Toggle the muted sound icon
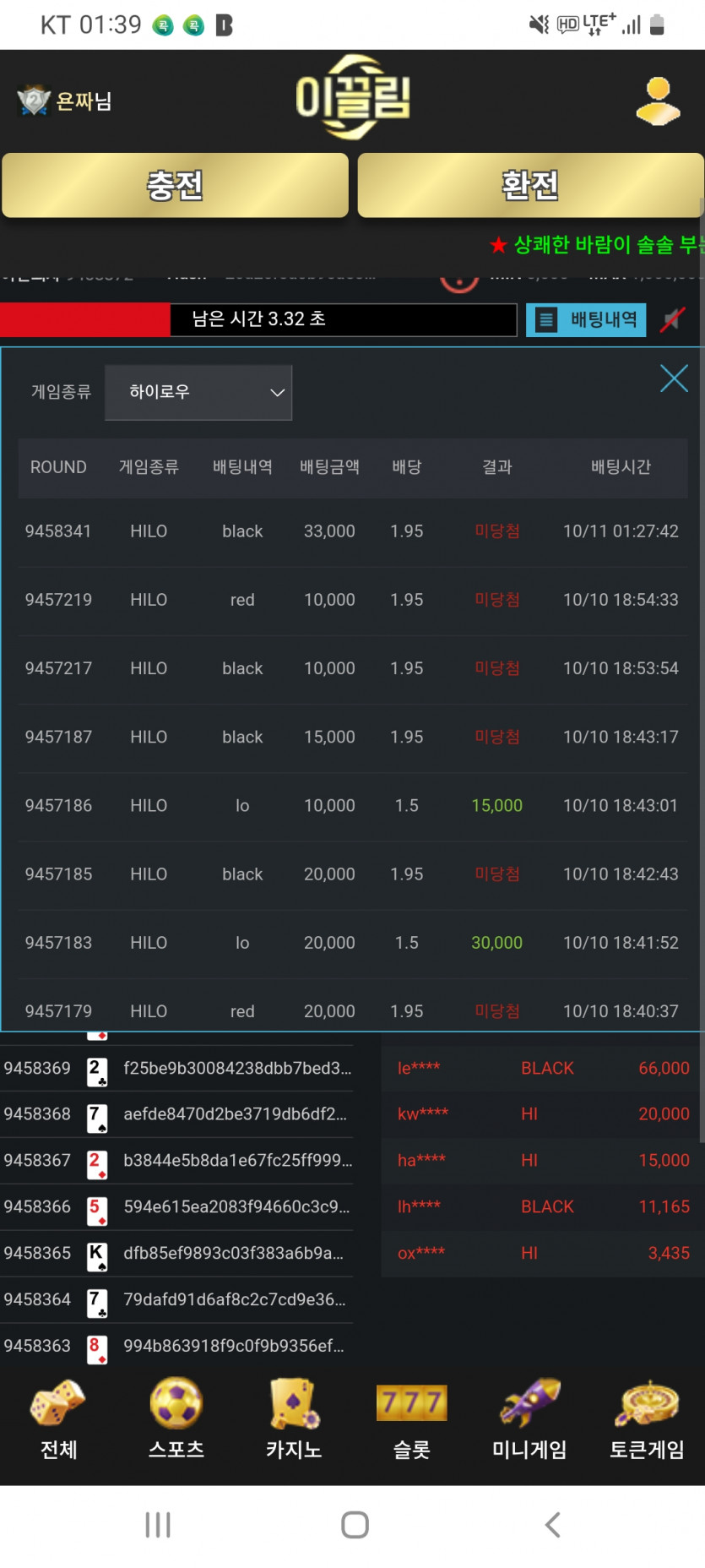 tap(673, 320)
